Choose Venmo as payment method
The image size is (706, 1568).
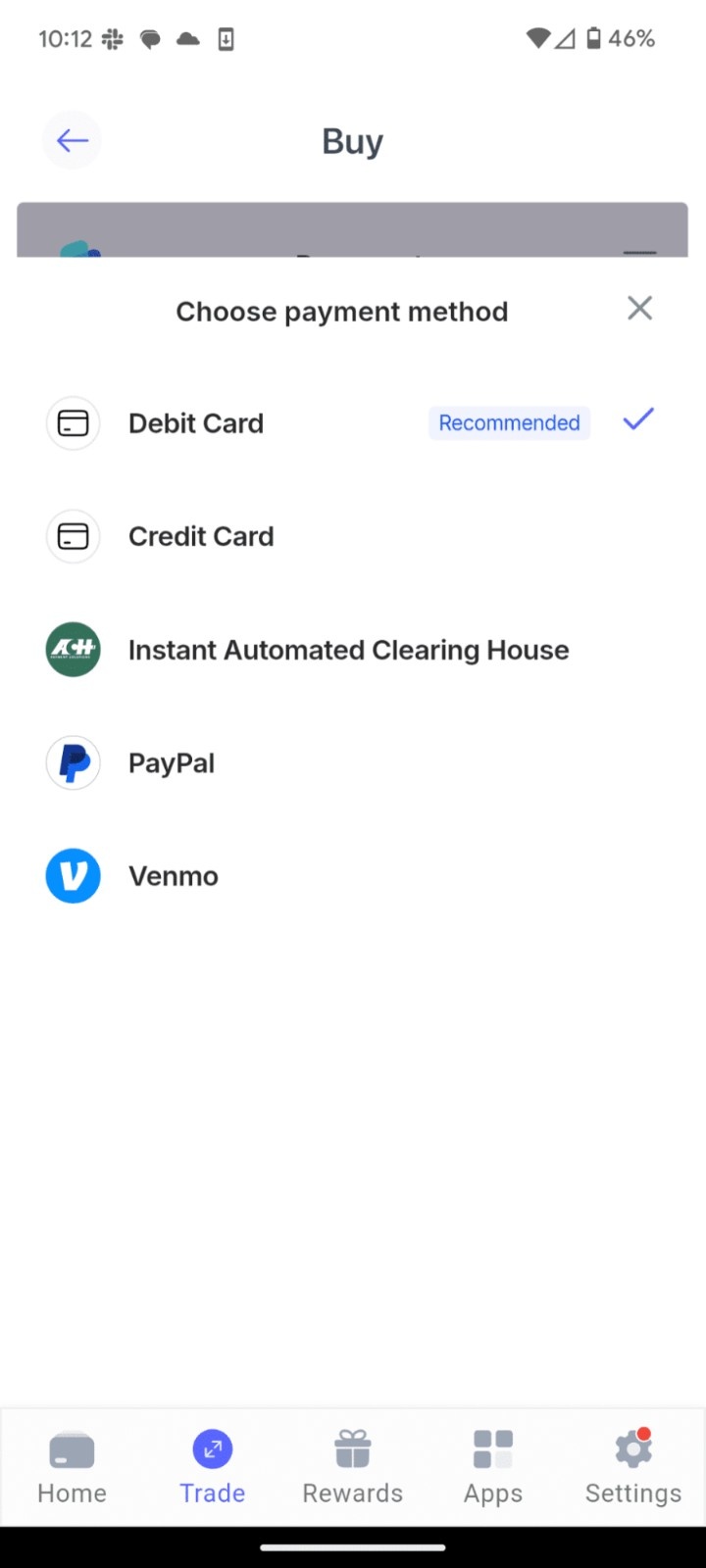click(174, 876)
